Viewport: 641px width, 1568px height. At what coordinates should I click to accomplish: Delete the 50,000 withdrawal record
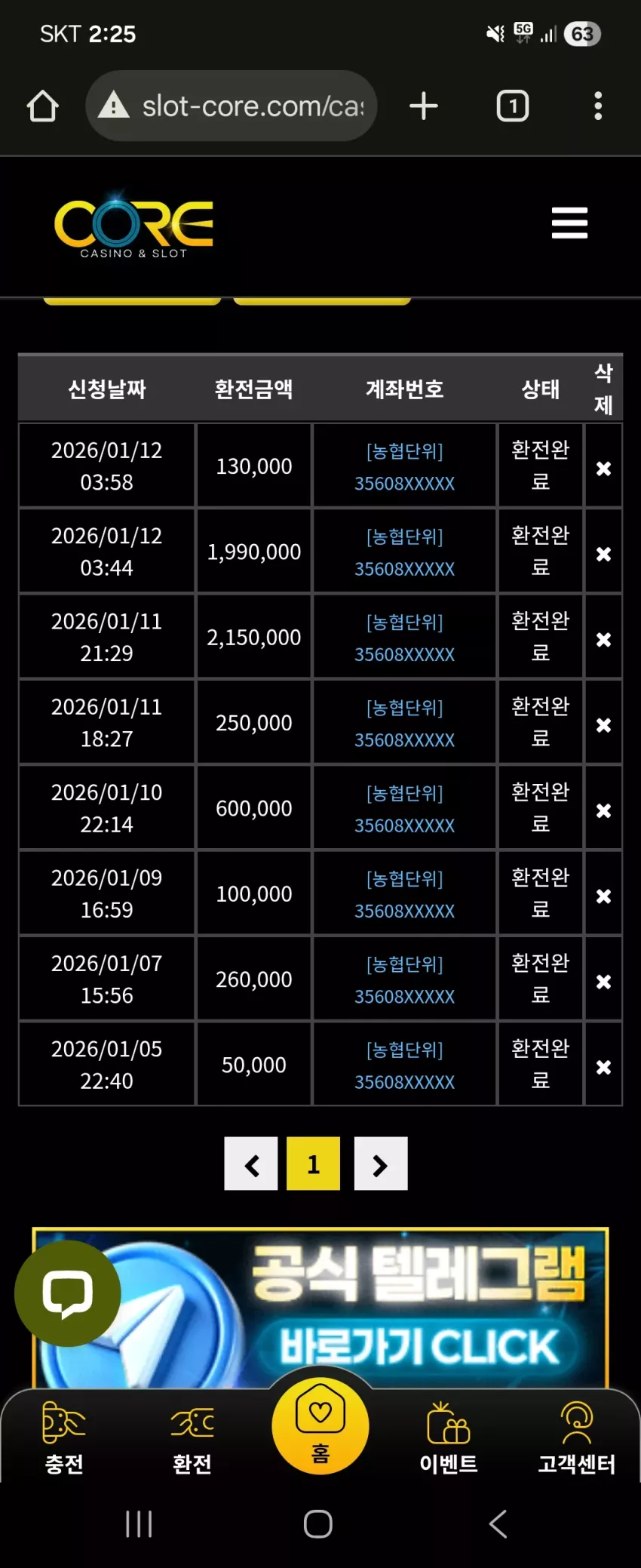click(x=603, y=1067)
